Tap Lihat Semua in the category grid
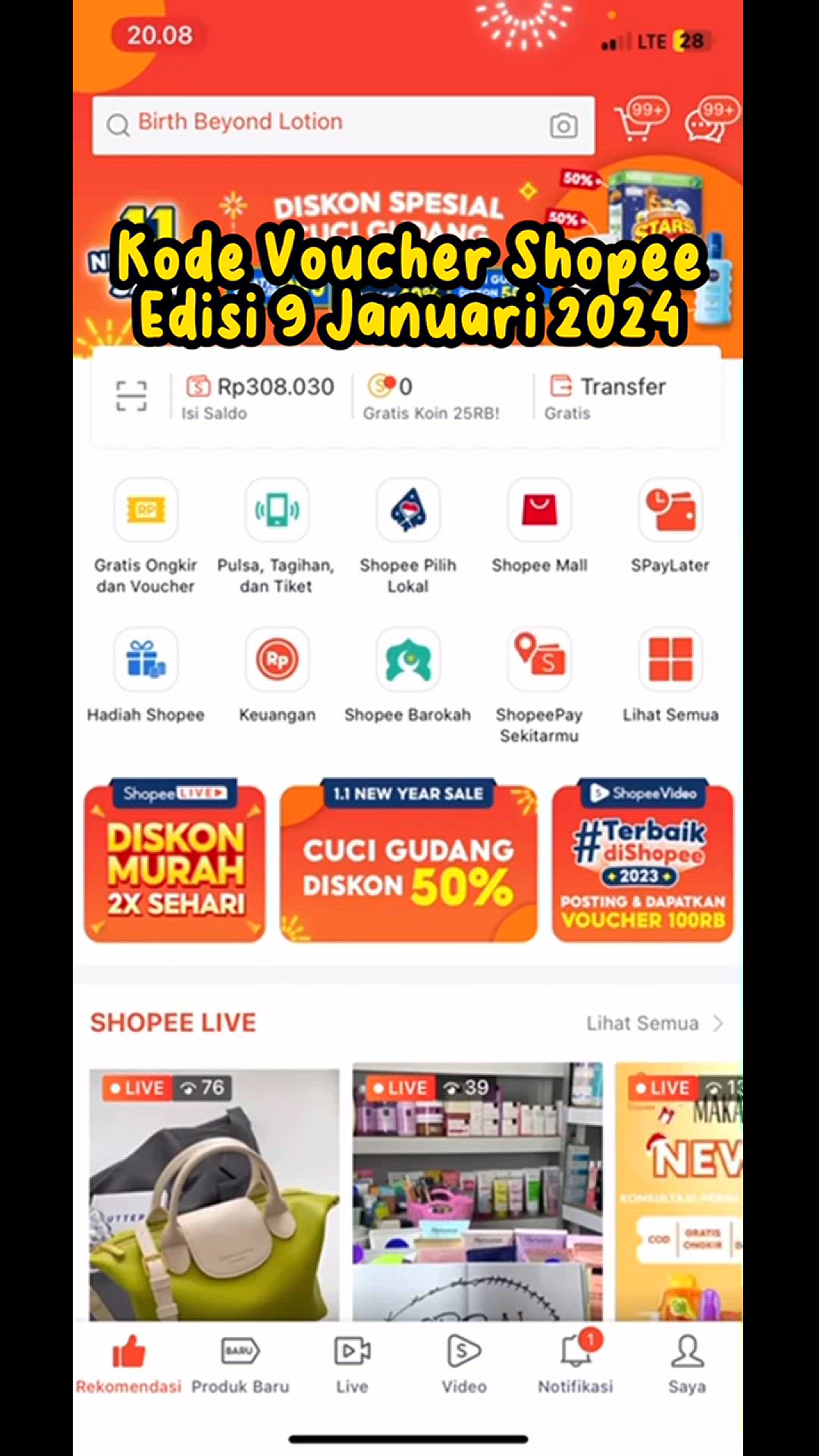 670,675
